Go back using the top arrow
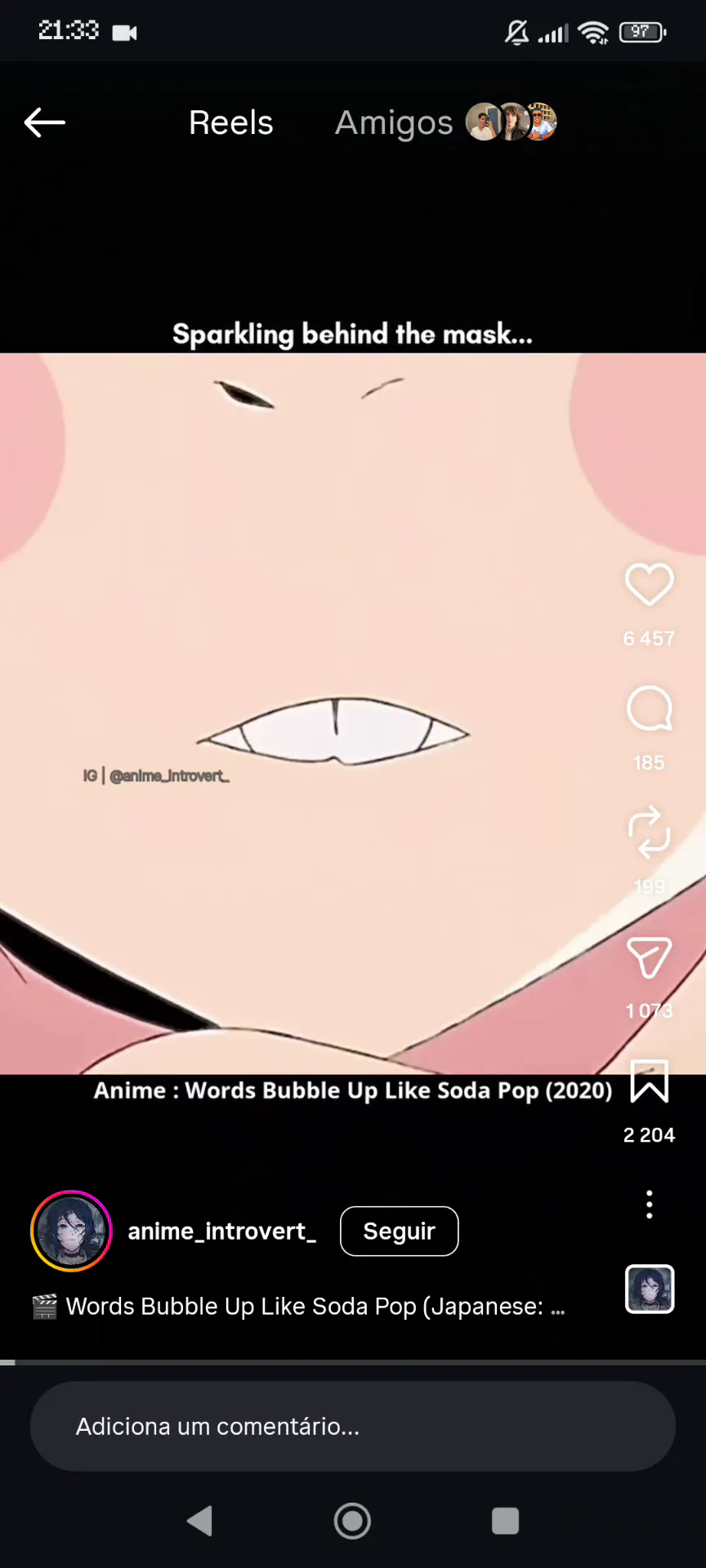The height and width of the screenshot is (1568, 706). tap(45, 122)
